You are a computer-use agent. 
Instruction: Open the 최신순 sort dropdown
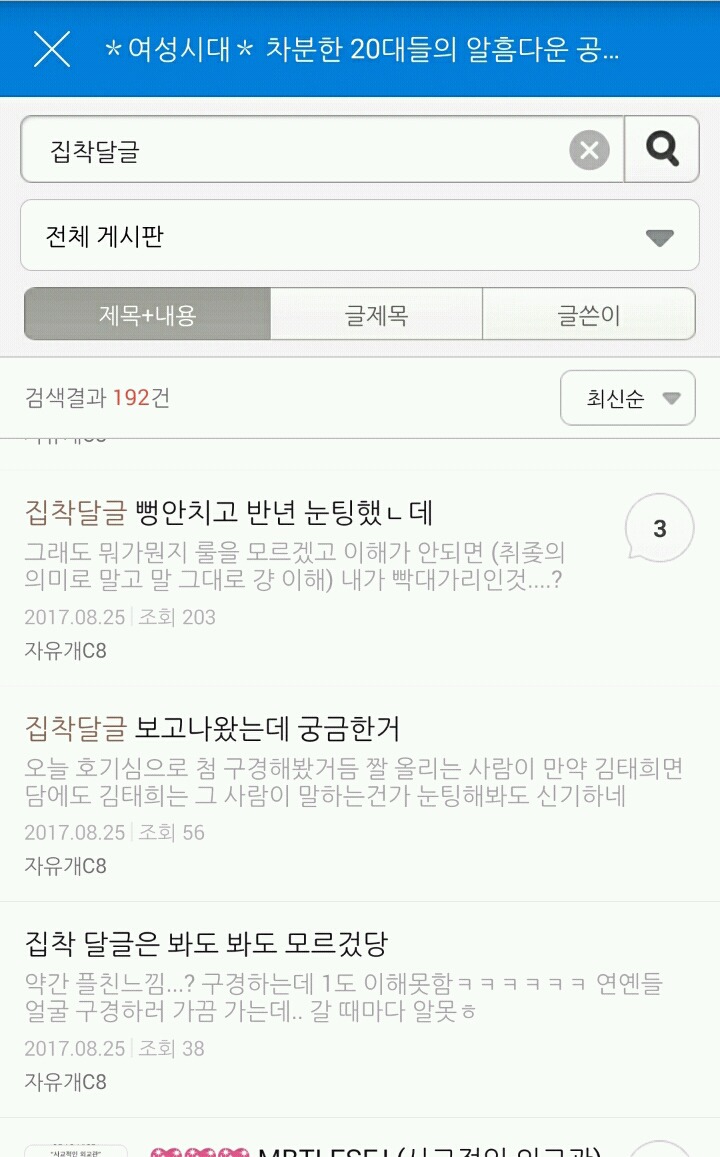[627, 398]
